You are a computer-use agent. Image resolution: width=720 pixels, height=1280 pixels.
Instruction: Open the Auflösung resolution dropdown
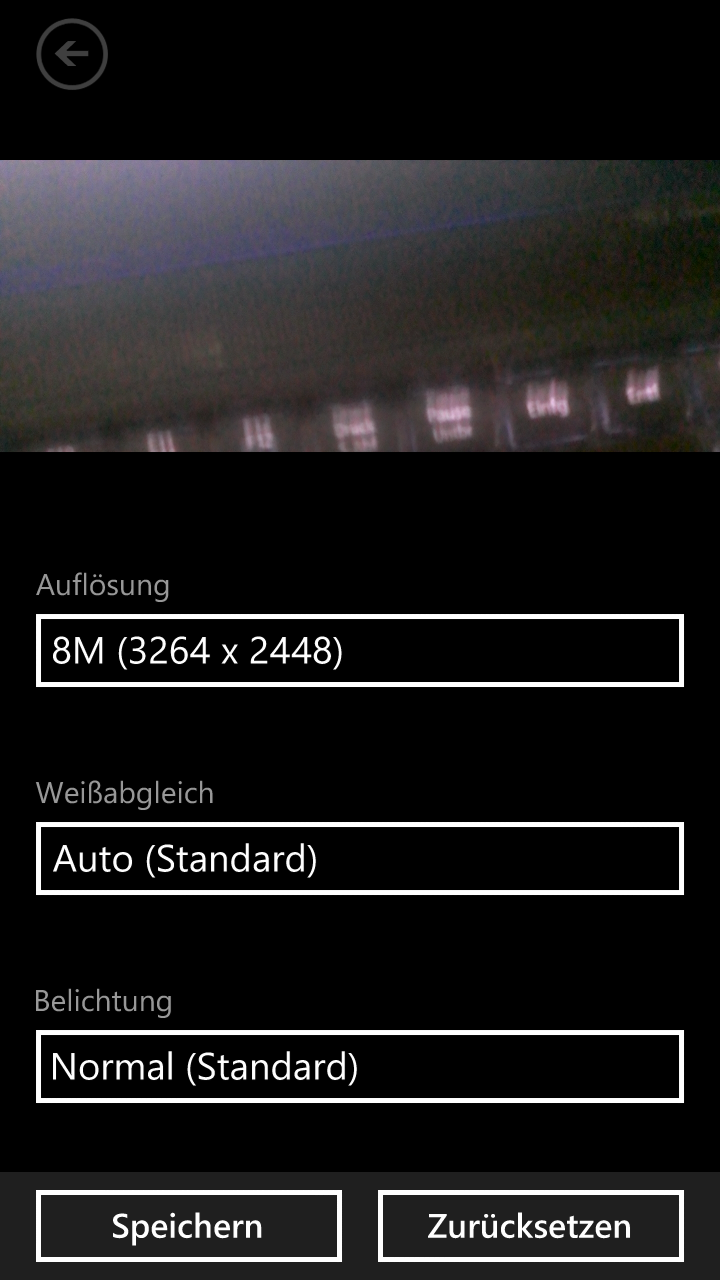click(x=360, y=651)
